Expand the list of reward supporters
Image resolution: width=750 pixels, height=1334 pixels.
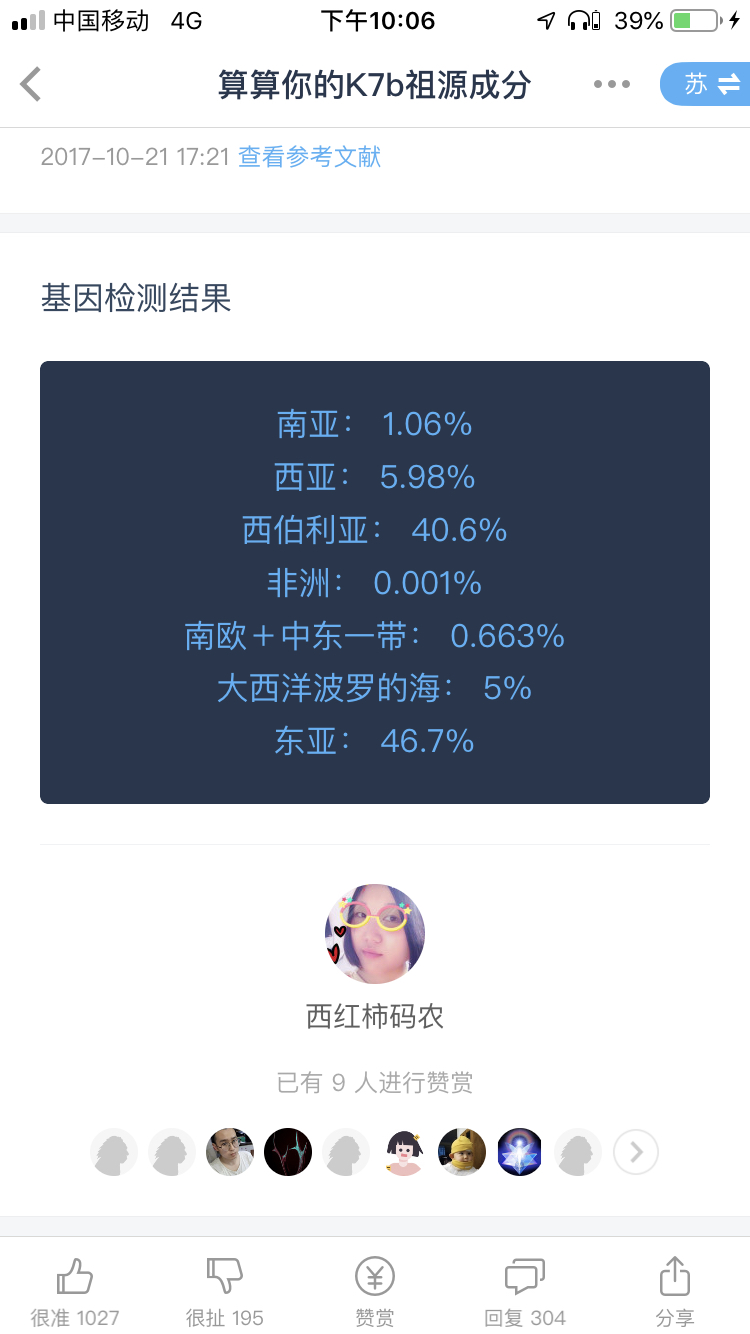(x=636, y=1152)
